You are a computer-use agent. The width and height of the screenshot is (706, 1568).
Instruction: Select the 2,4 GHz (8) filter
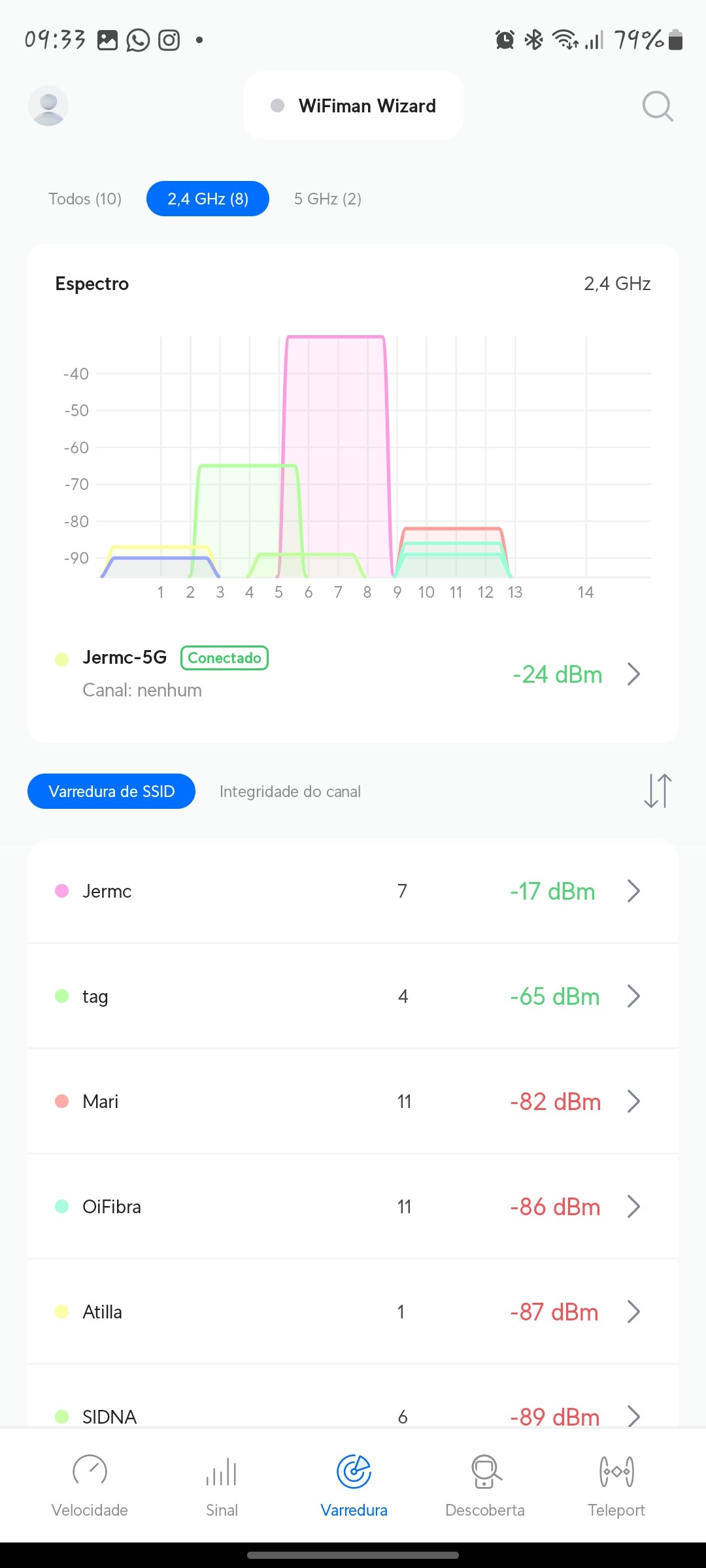pyautogui.click(x=208, y=199)
